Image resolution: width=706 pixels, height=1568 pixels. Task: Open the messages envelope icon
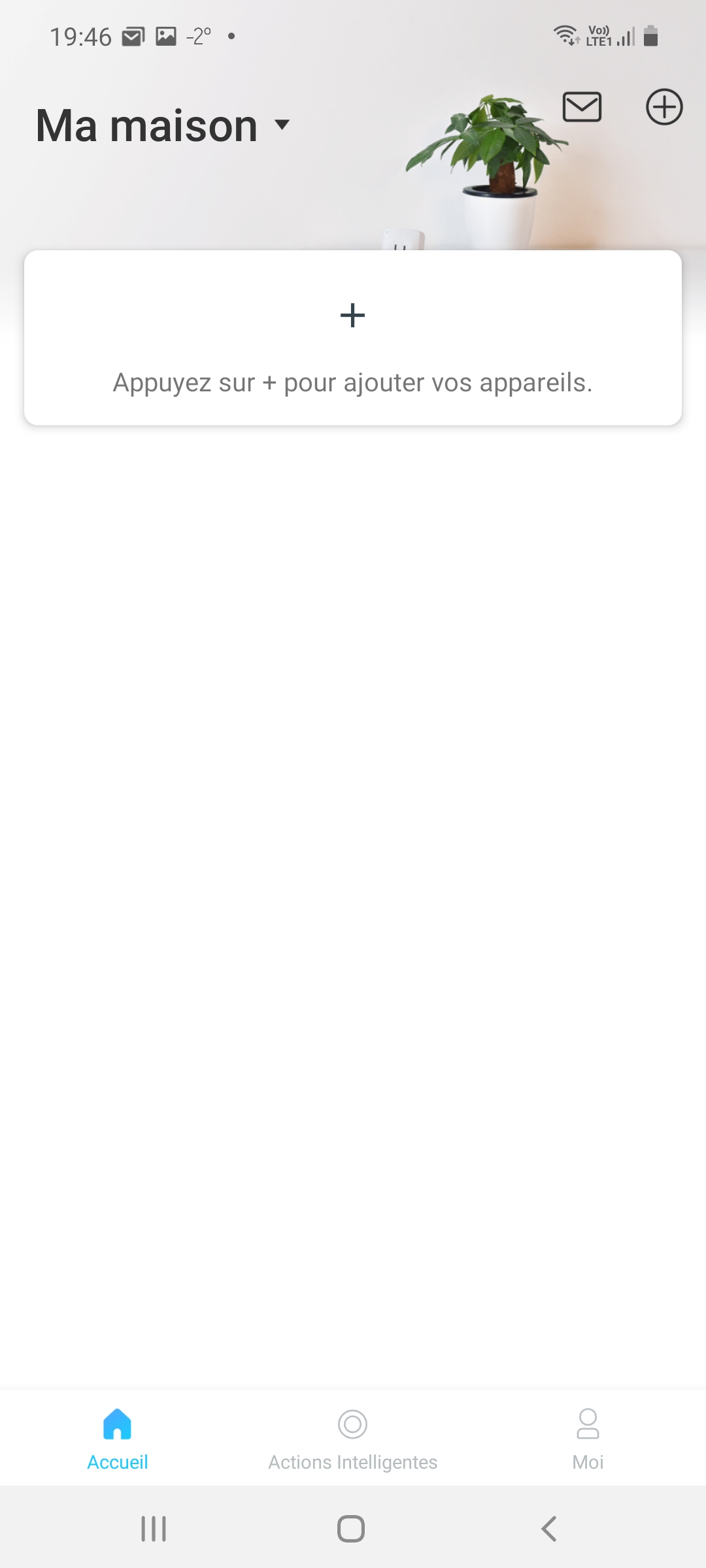click(582, 106)
